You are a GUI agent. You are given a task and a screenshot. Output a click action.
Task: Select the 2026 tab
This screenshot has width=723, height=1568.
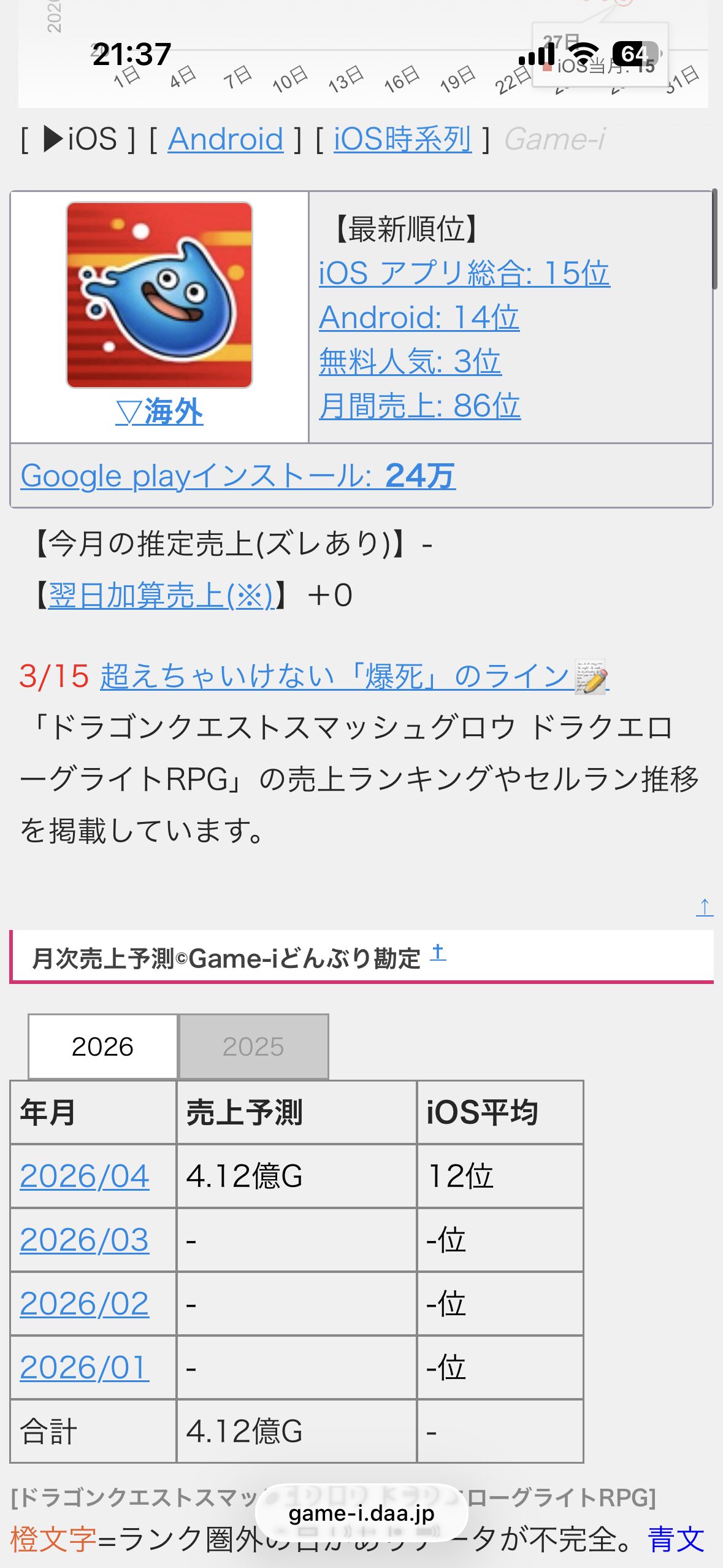(102, 1047)
